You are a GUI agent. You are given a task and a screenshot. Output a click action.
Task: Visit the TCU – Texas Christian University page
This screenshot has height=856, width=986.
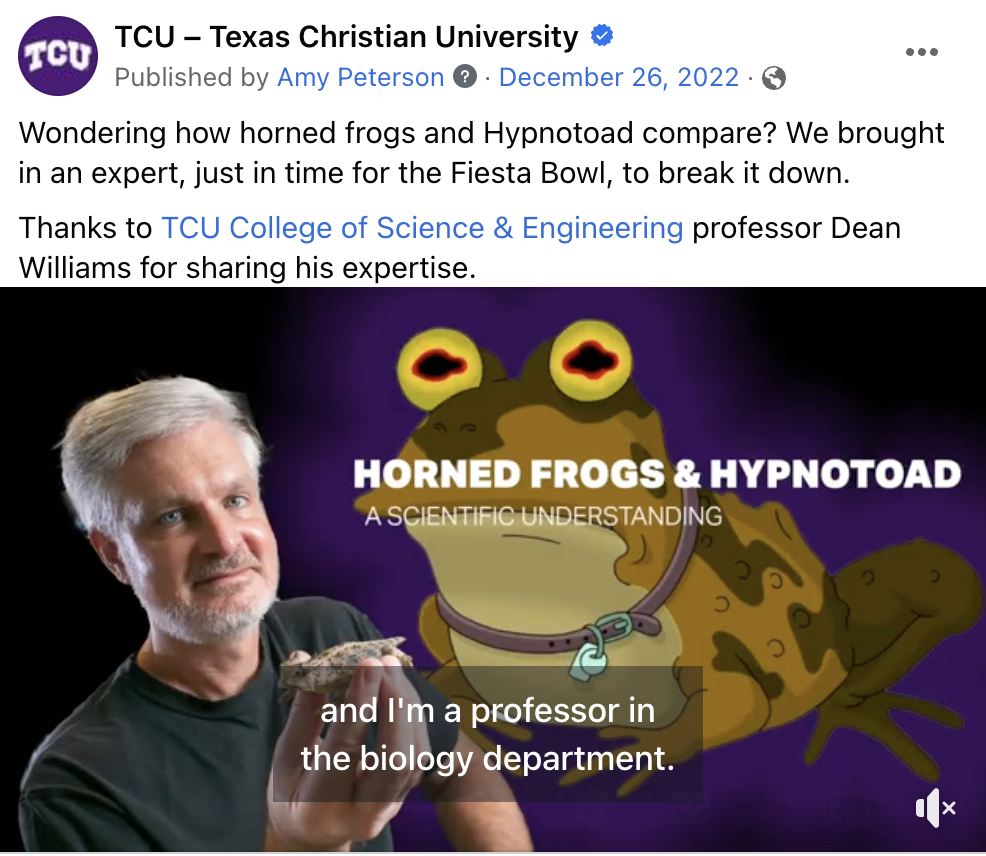click(x=346, y=38)
